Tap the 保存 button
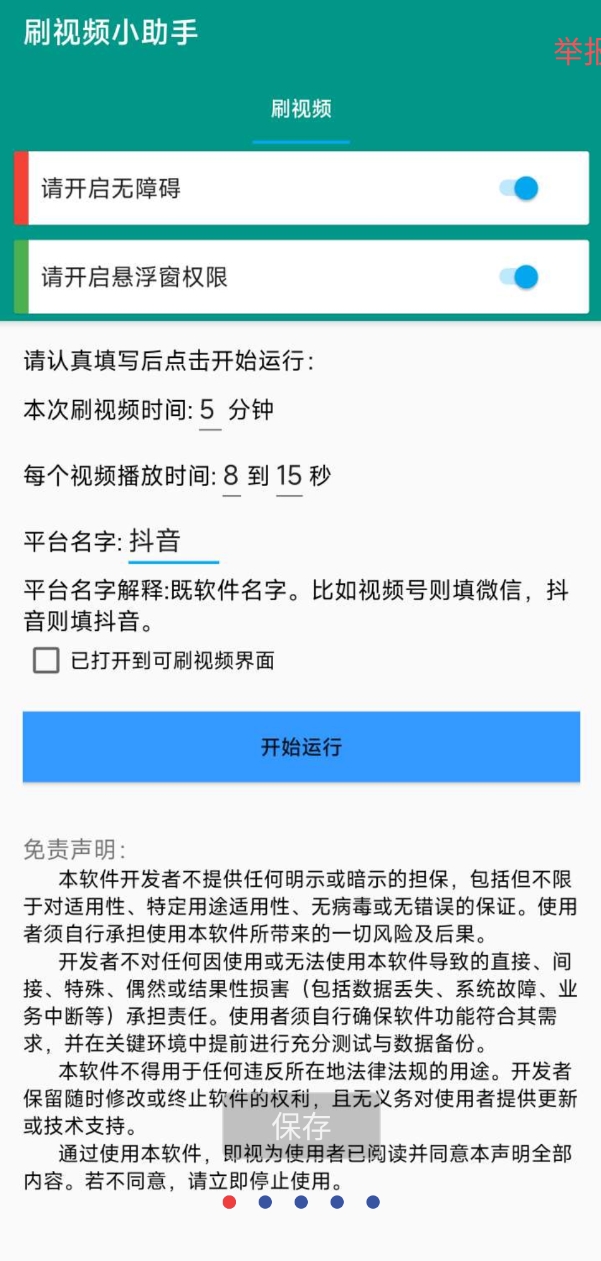601x1261 pixels. point(300,1125)
